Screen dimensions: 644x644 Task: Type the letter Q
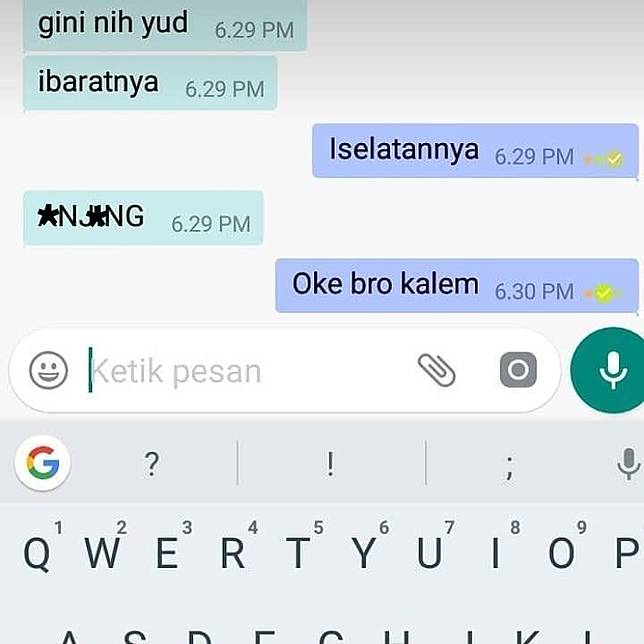37,553
